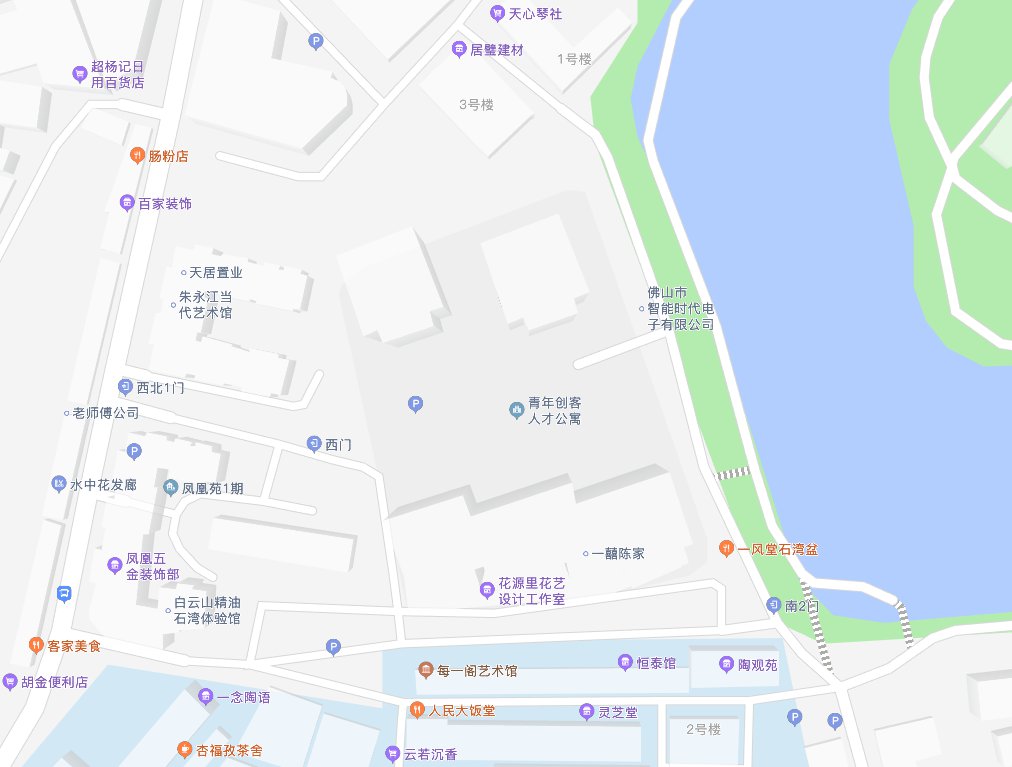Image resolution: width=1012 pixels, height=767 pixels.
Task: Select the 西北1门 gate marker
Action: tap(125, 386)
